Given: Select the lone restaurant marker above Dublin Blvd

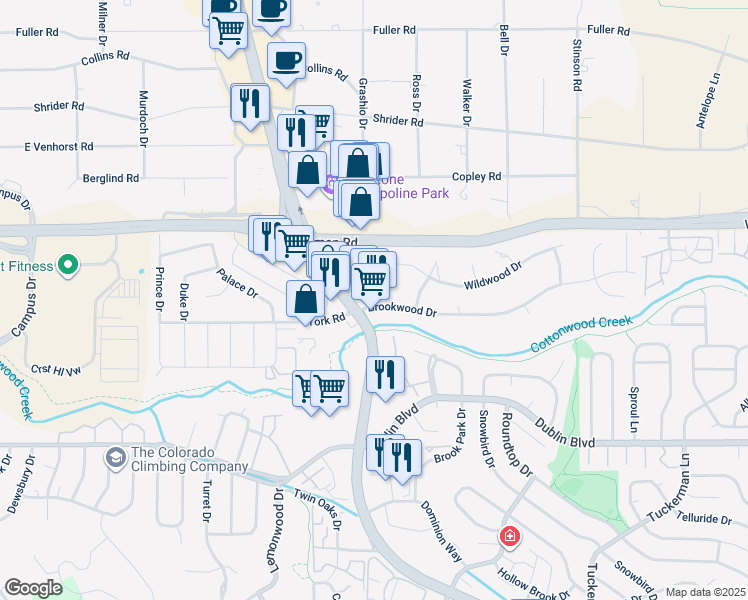Looking at the screenshot, I should (385, 376).
